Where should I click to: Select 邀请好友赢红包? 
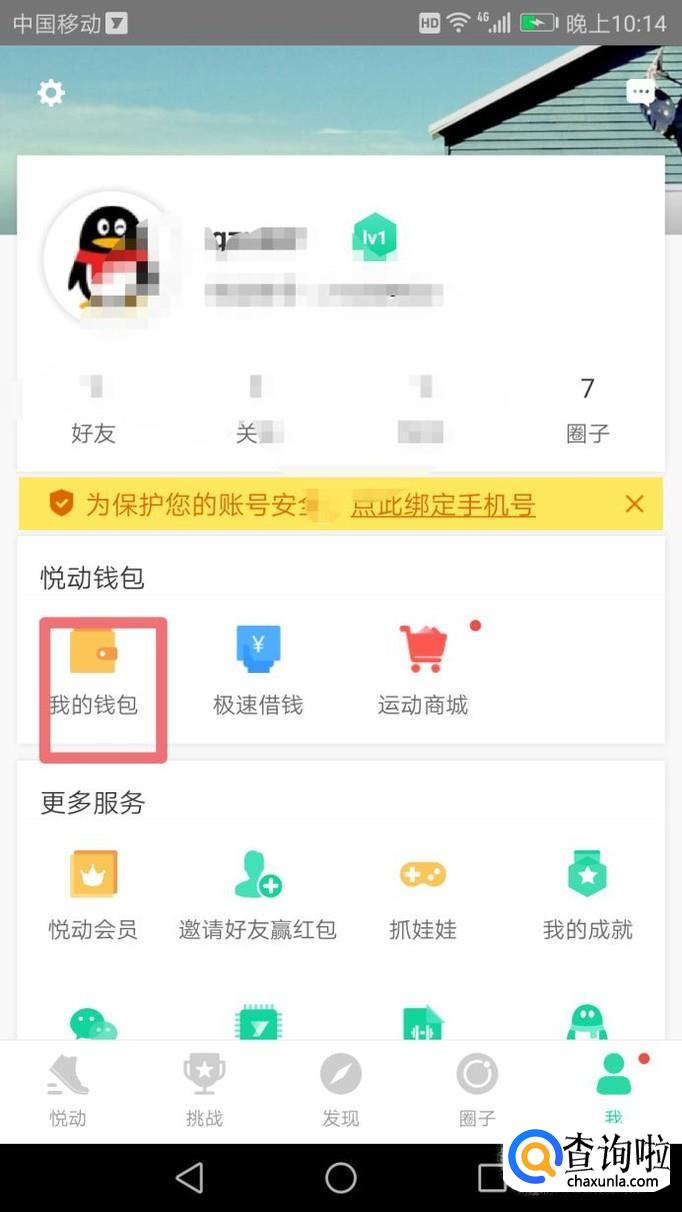(258, 895)
